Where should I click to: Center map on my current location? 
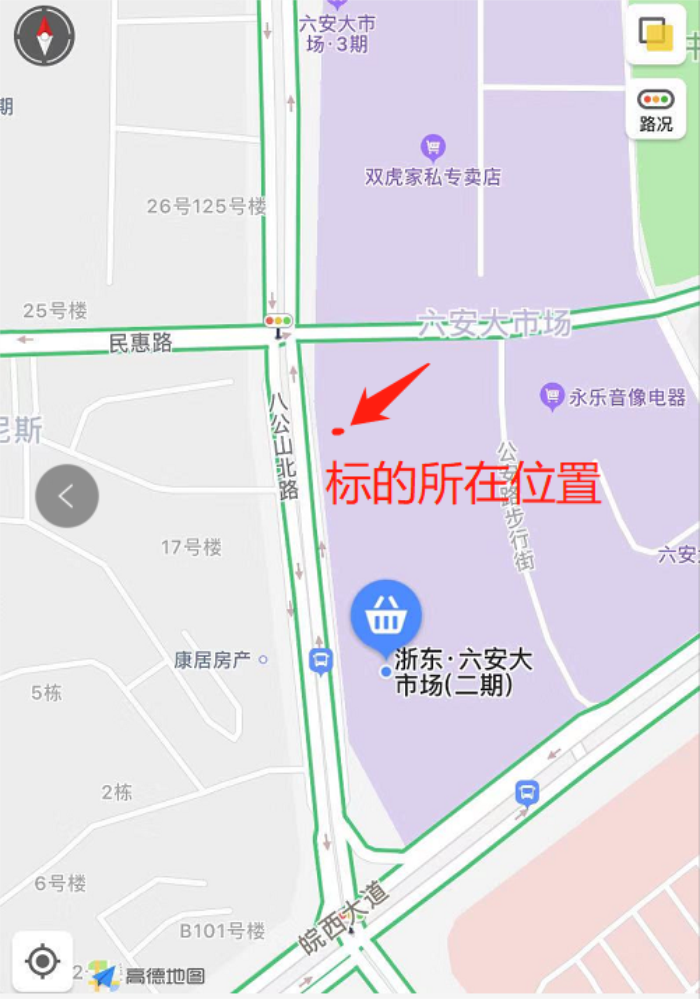click(42, 962)
